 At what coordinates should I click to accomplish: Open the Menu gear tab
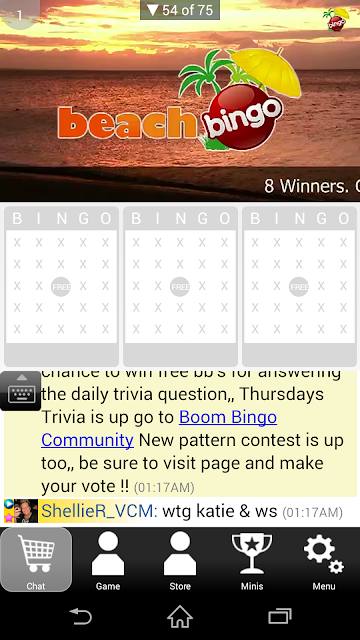(x=324, y=560)
